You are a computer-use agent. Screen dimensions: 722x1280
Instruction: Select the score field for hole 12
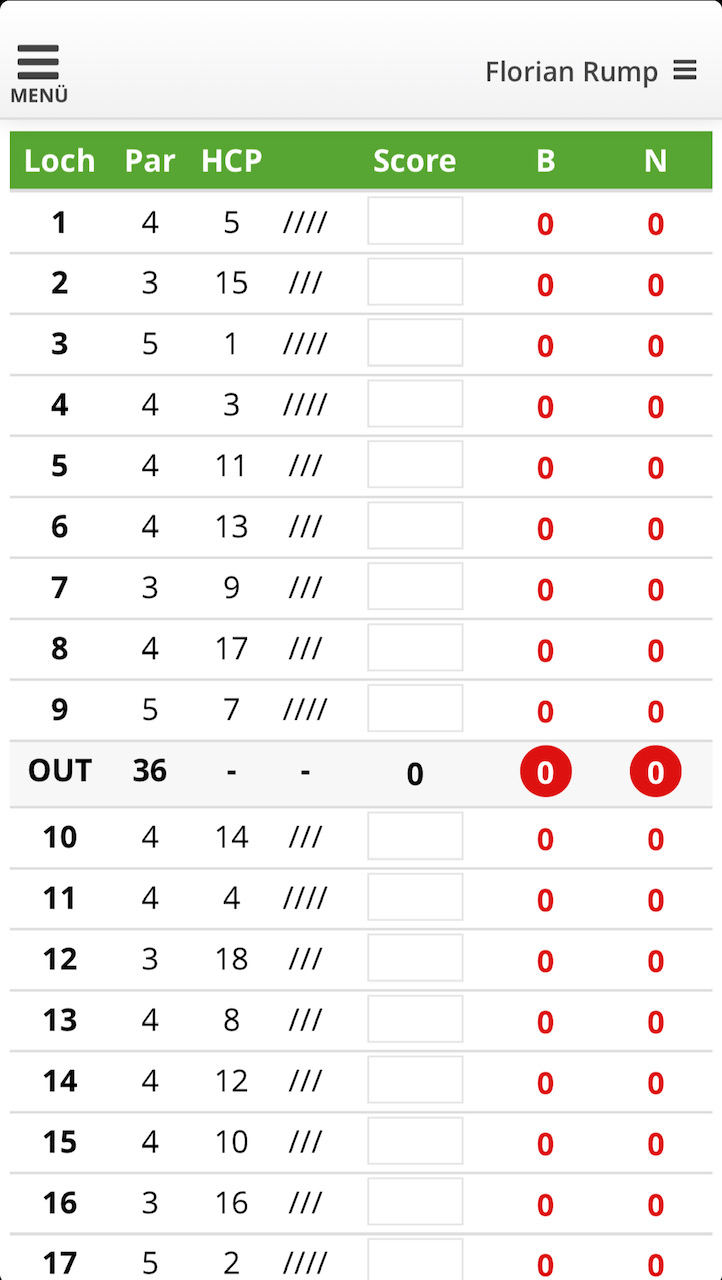(415, 958)
